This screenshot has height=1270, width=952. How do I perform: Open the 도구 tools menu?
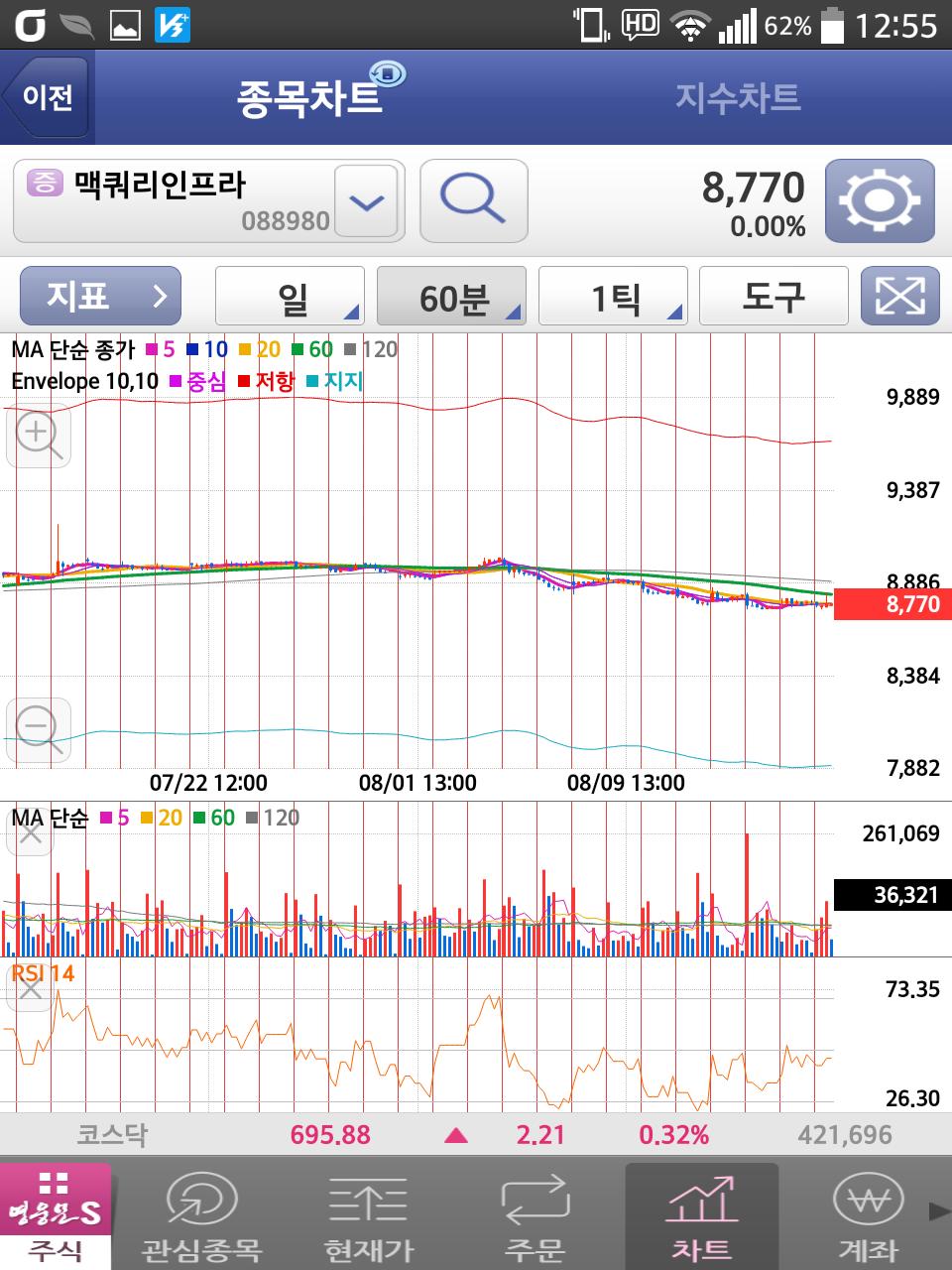(x=773, y=297)
